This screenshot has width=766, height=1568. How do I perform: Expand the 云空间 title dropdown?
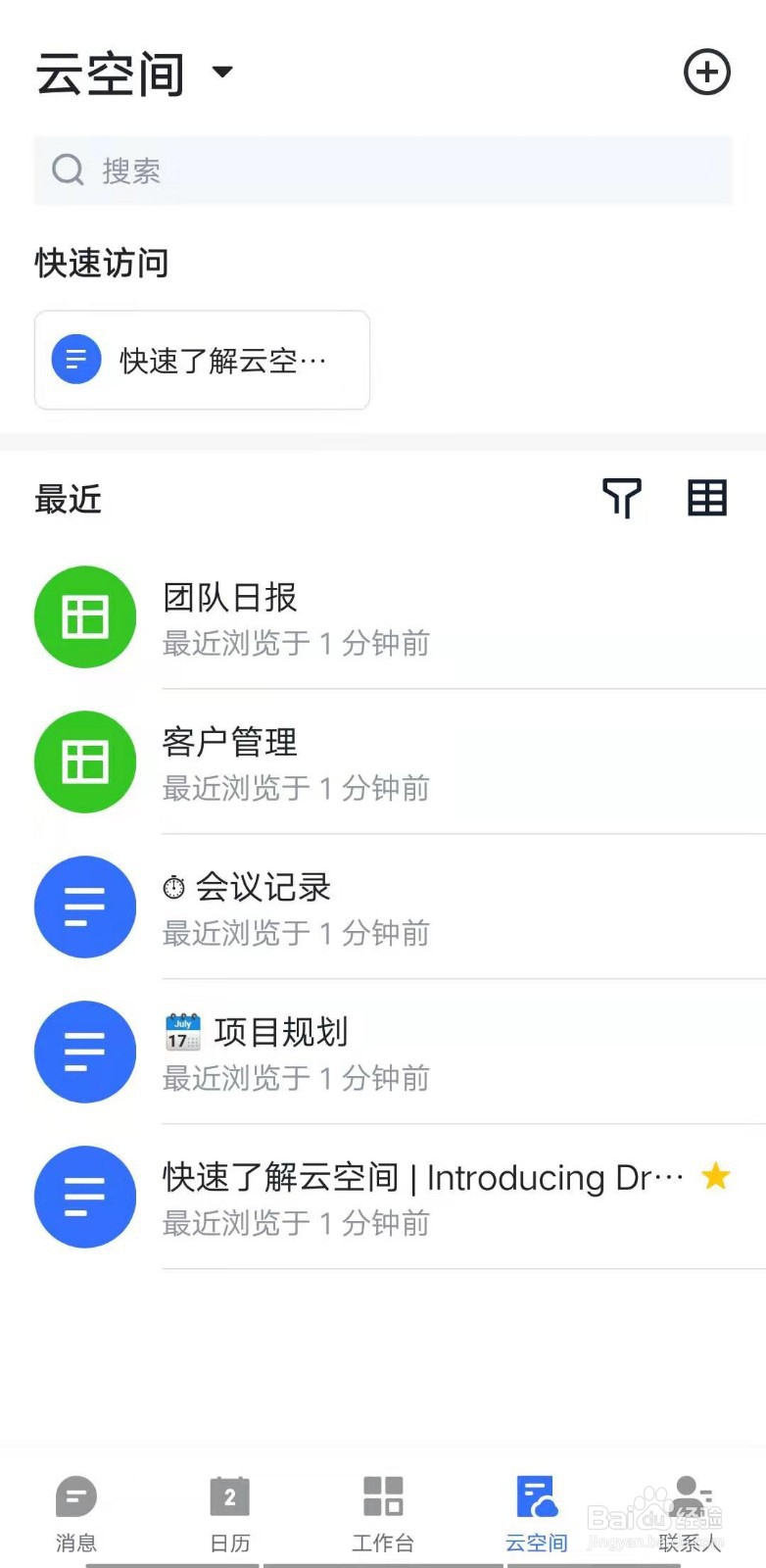(x=222, y=72)
